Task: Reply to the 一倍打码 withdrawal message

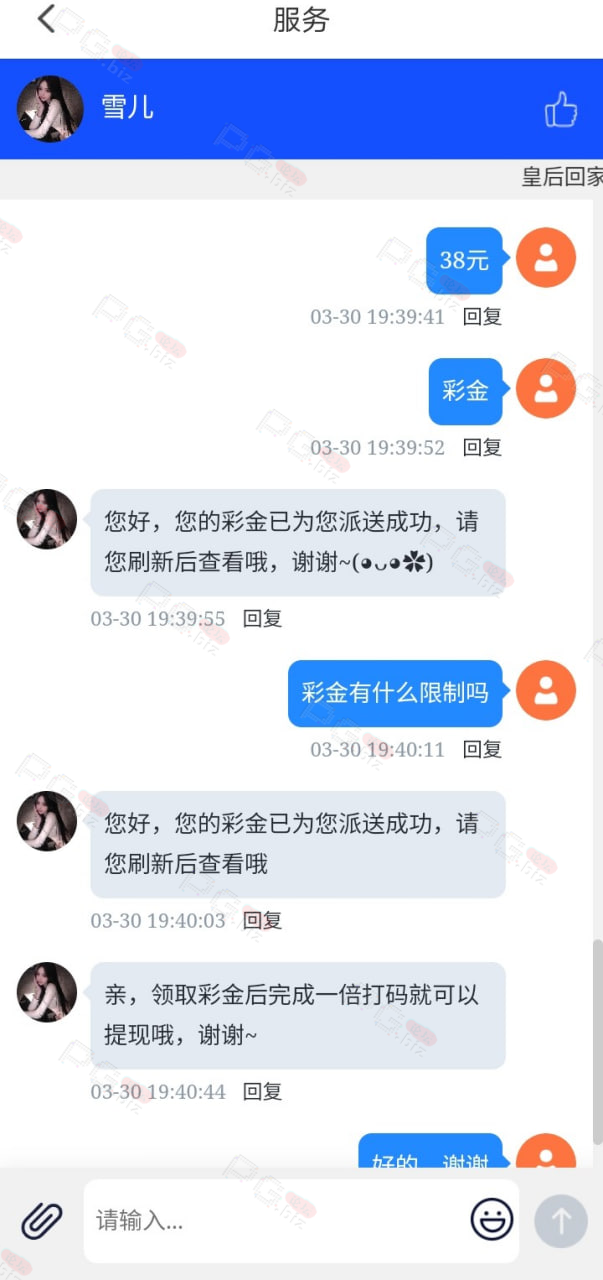Action: point(263,1091)
